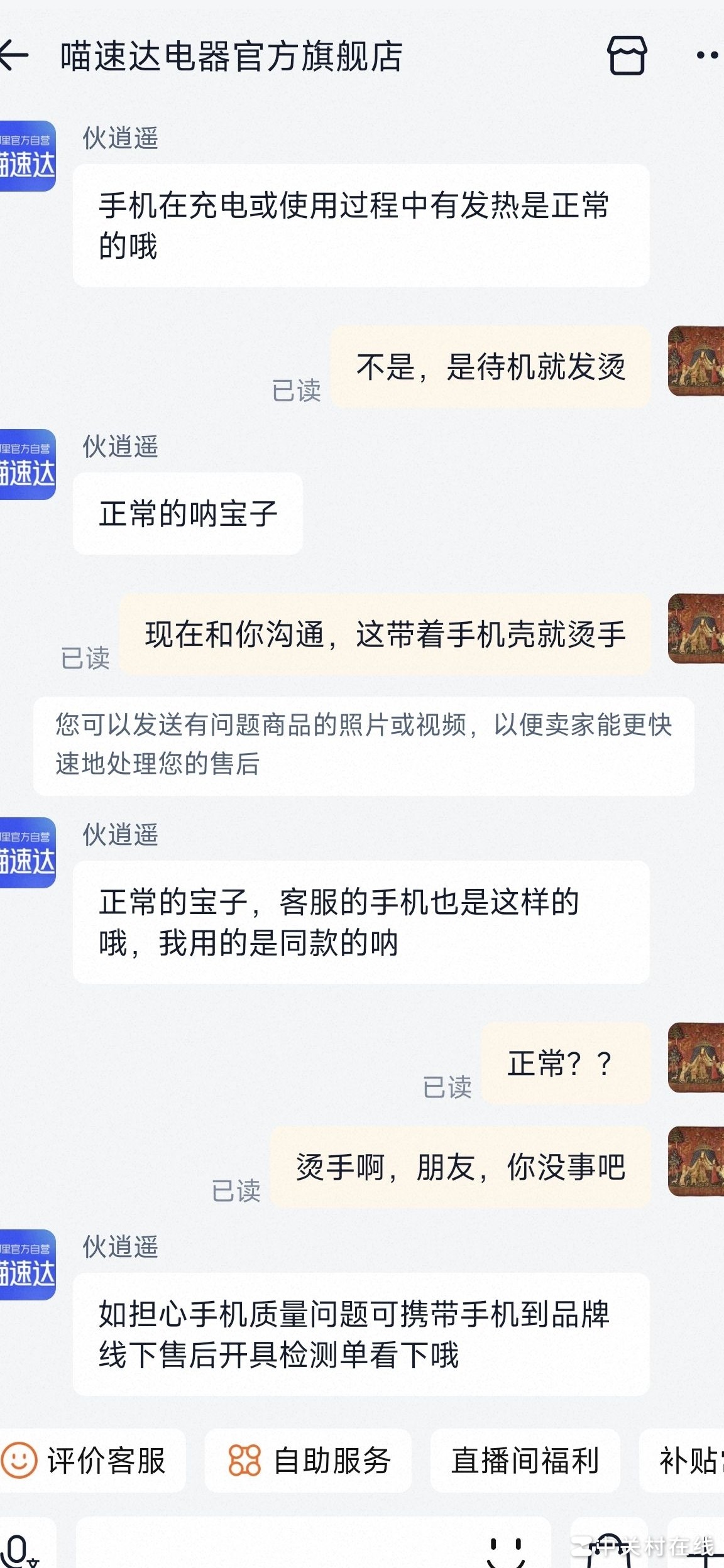This screenshot has height=1568, width=724.
Task: Tap 评价客服 to rate customer service
Action: (x=88, y=1461)
